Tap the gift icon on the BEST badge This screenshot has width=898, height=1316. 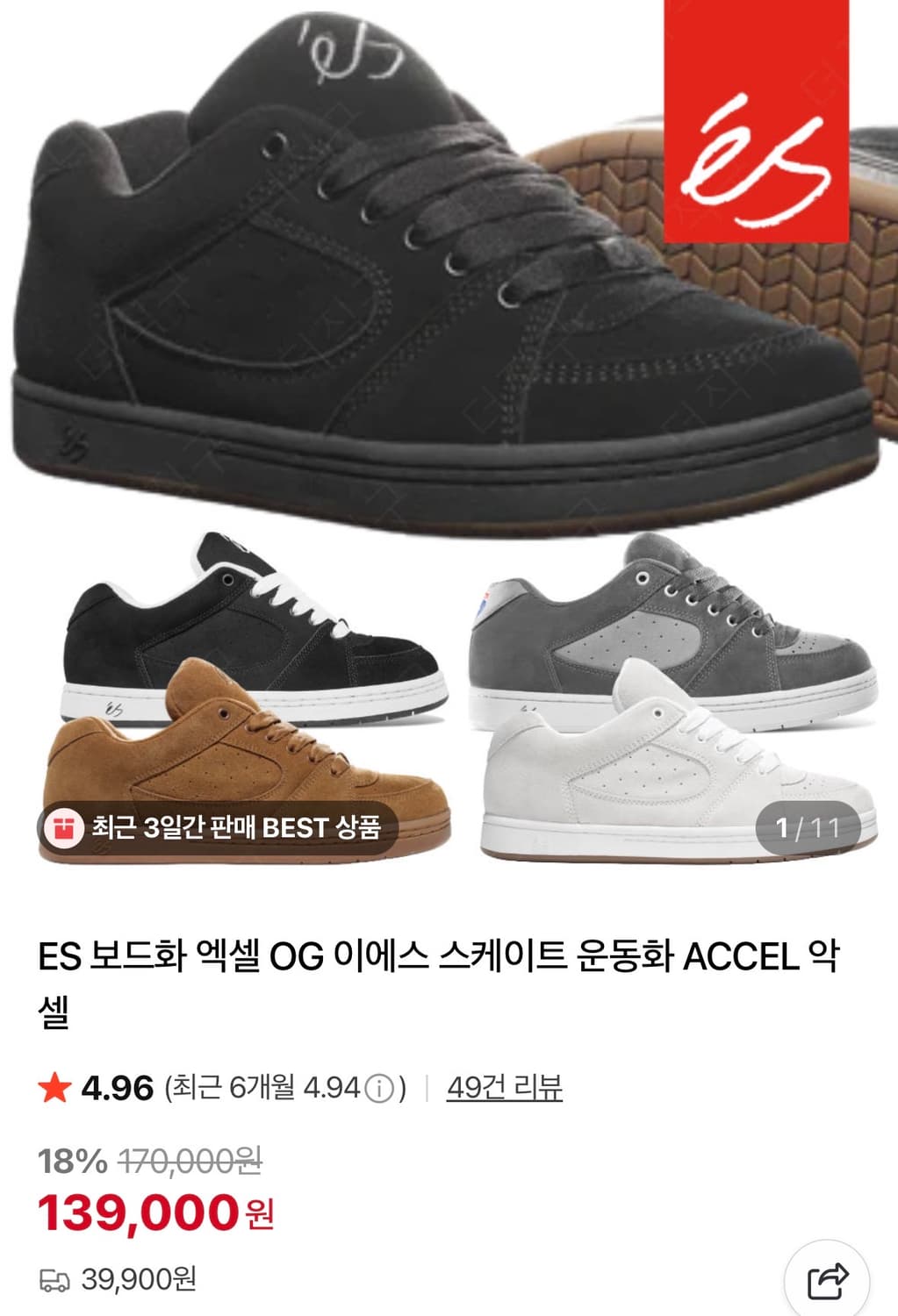coord(63,826)
